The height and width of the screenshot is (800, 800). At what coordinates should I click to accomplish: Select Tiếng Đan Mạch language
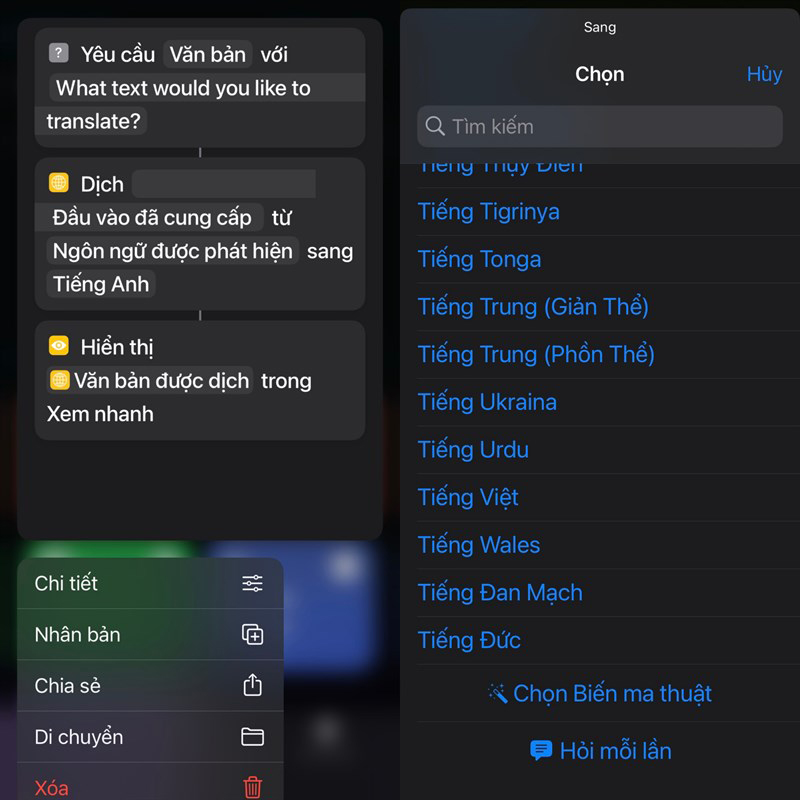click(x=500, y=592)
